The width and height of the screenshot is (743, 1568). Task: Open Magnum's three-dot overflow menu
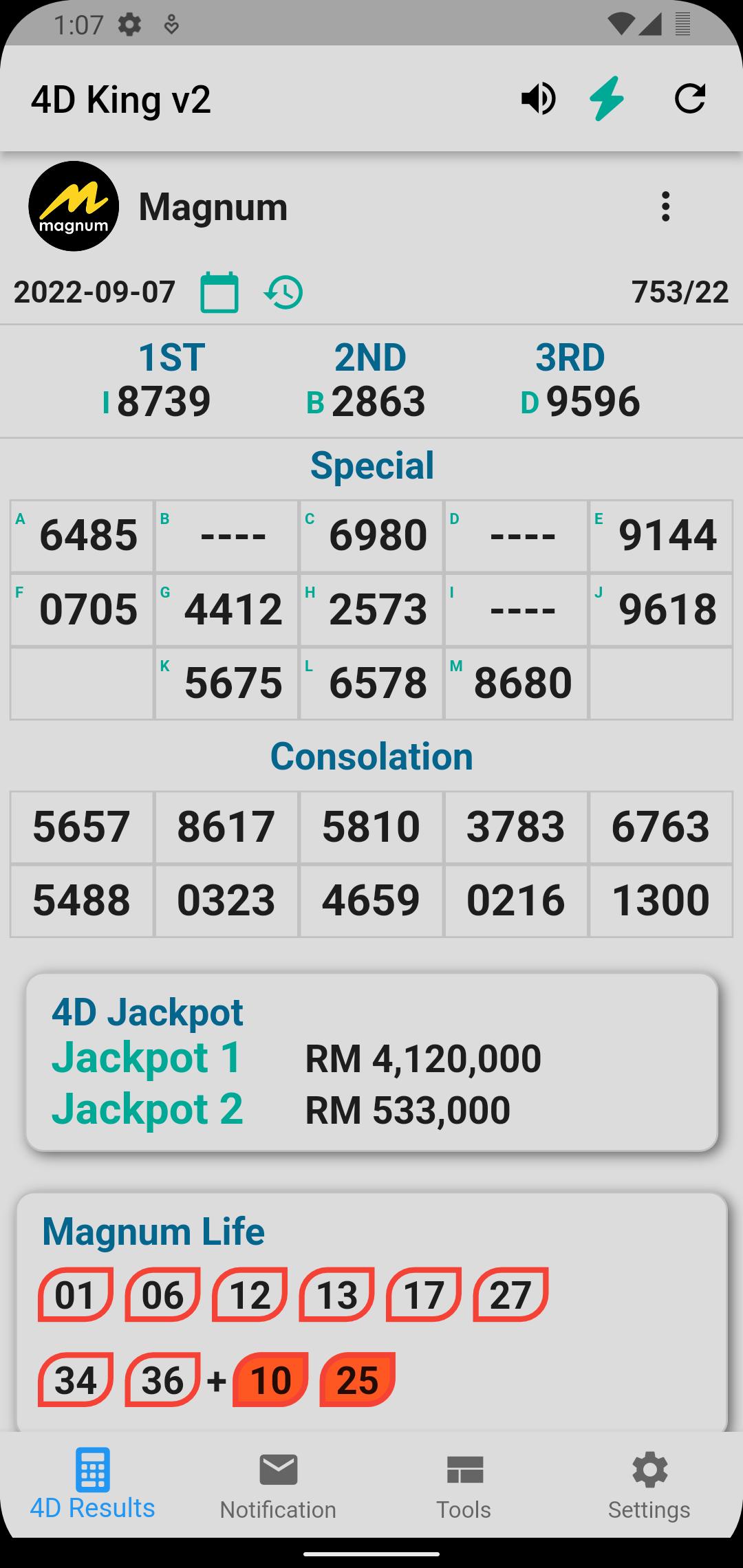coord(665,206)
